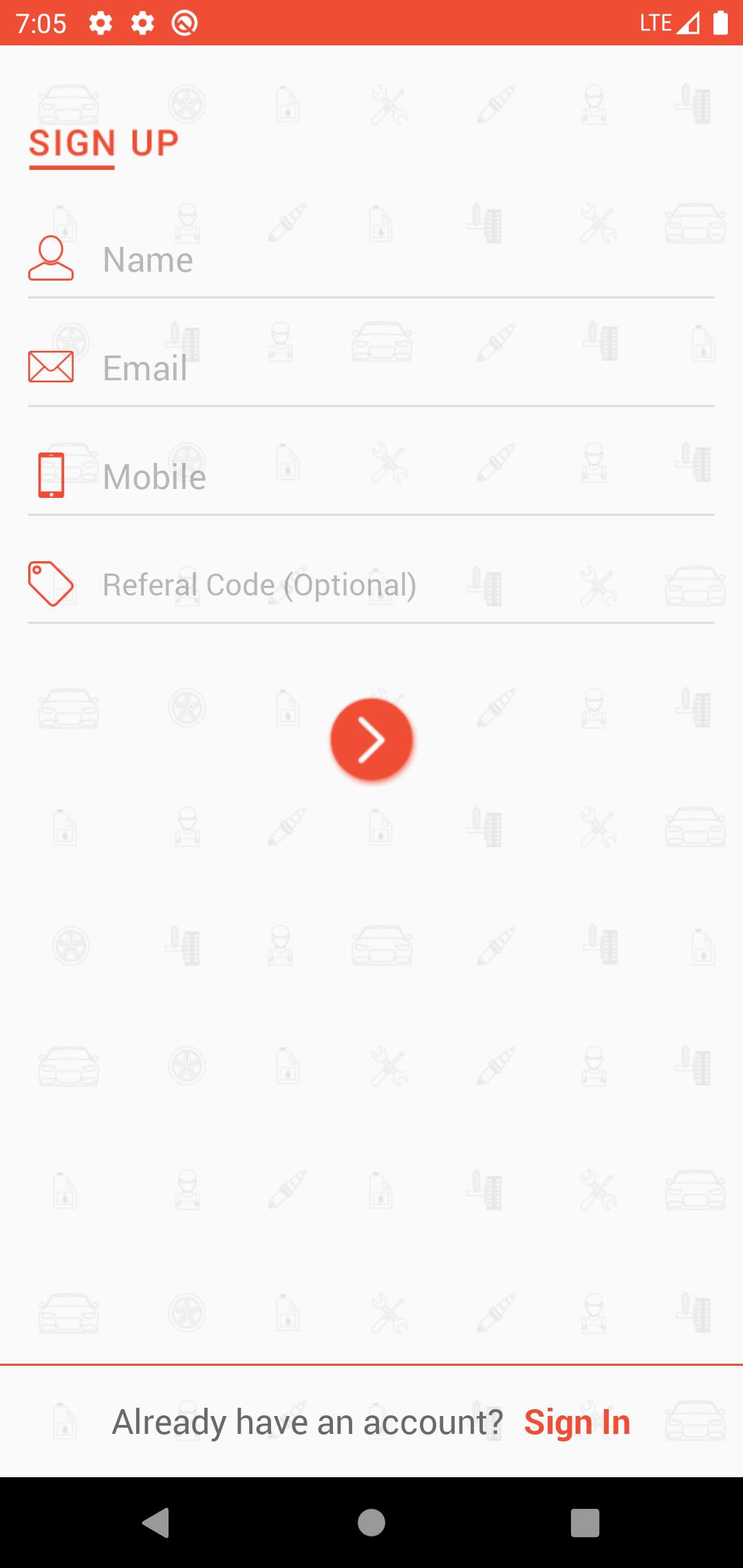Submit sign up with the arrow button
Screen dimensions: 743x1568
point(371,740)
